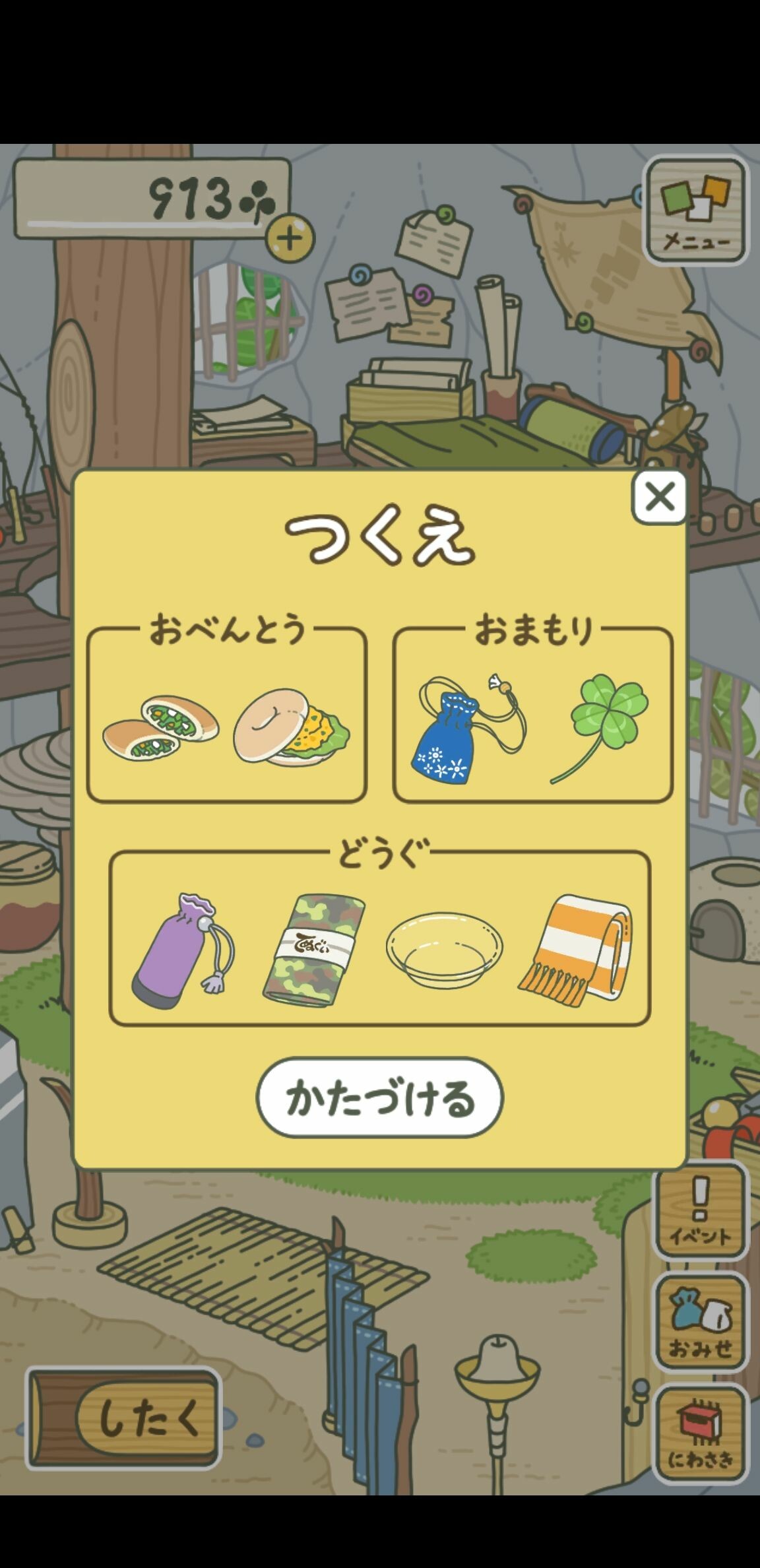Pick the glass bowl tool
760x1568 pixels.
pyautogui.click(x=444, y=950)
